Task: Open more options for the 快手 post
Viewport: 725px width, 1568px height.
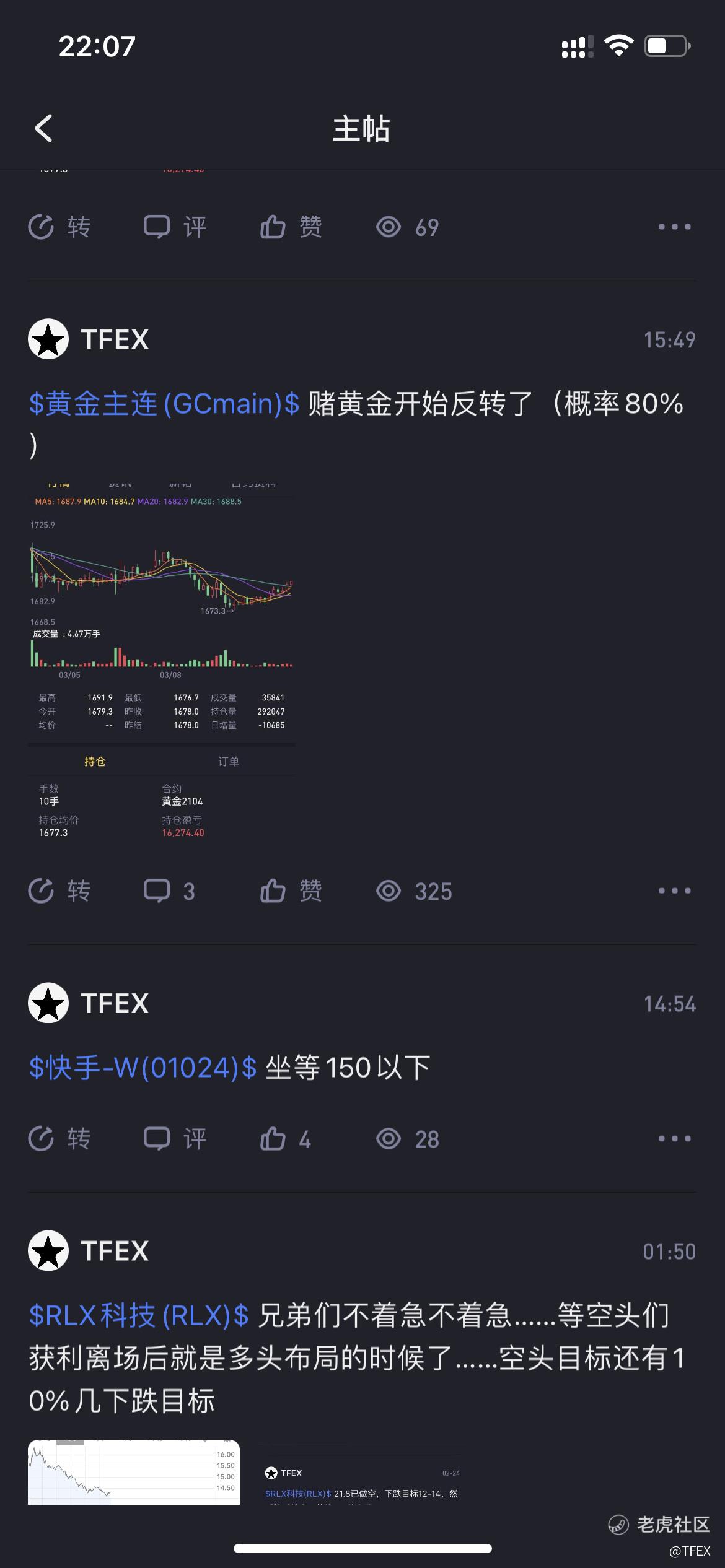Action: [674, 1139]
